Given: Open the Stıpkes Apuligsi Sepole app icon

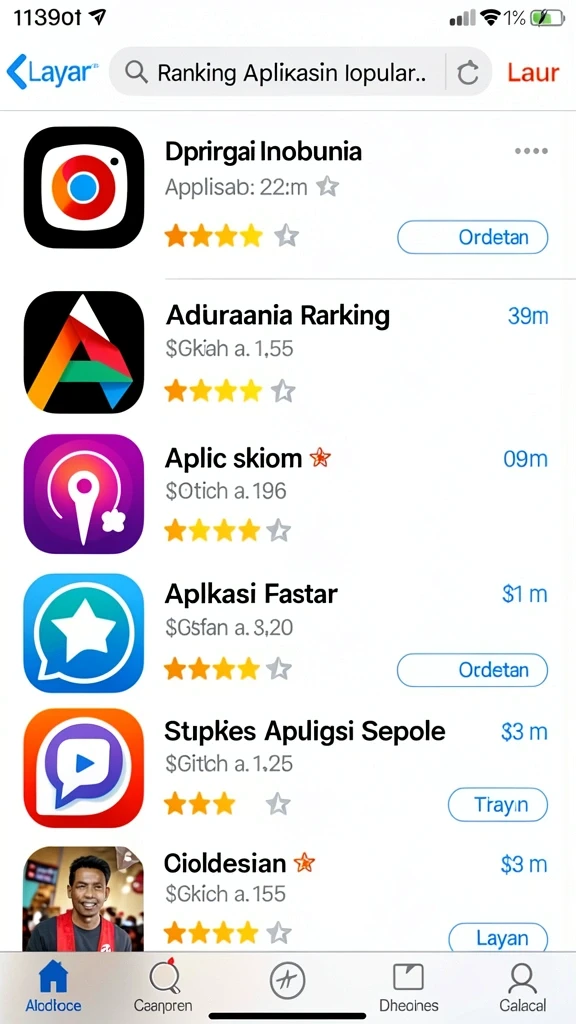Looking at the screenshot, I should (84, 768).
